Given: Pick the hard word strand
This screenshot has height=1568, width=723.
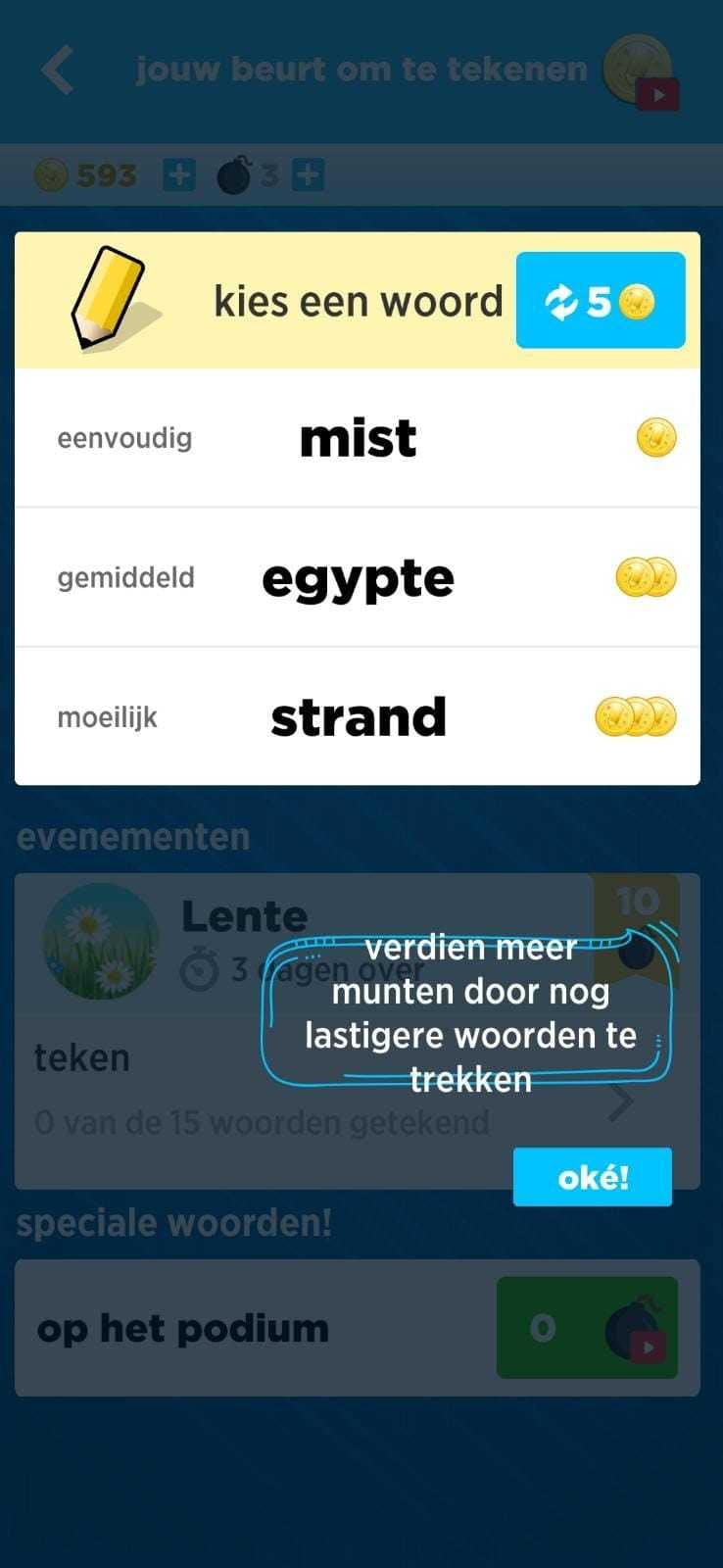Looking at the screenshot, I should 358,717.
